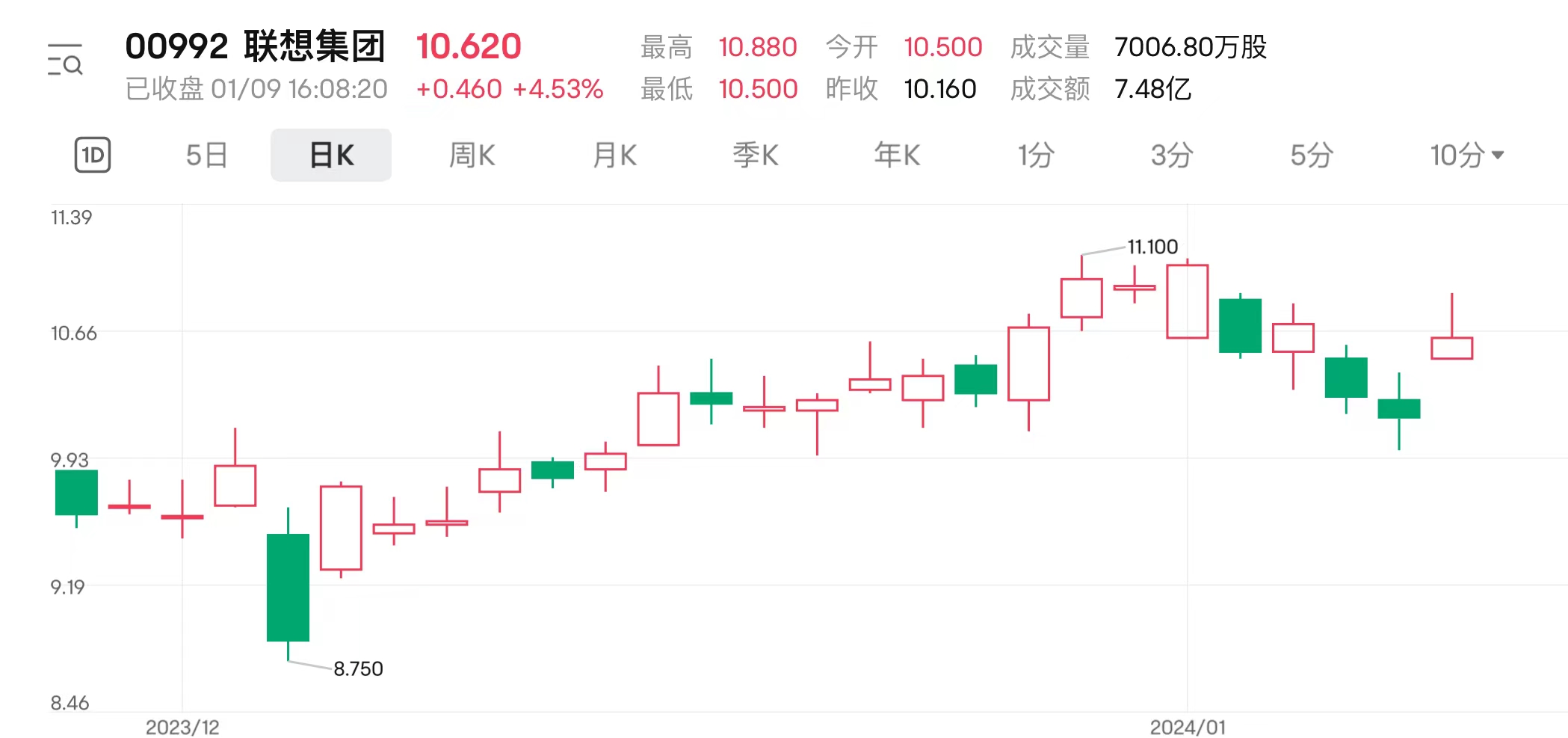The width and height of the screenshot is (1568, 738).
Task: Show the 3分 three-minute chart
Action: click(1171, 156)
